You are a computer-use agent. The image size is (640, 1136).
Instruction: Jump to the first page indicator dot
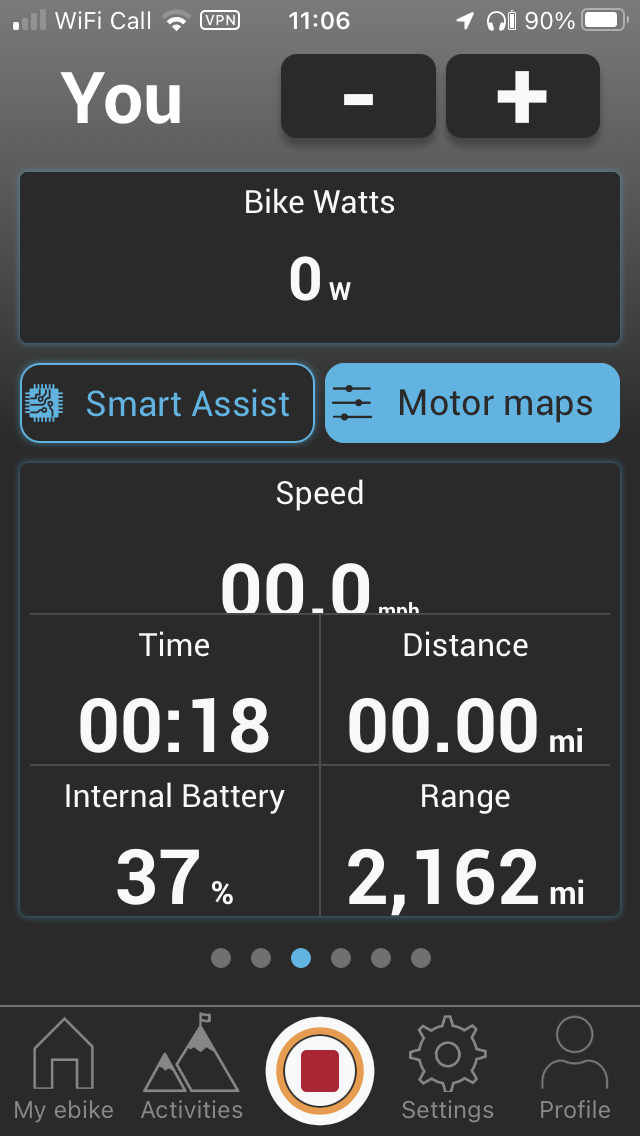click(x=221, y=958)
